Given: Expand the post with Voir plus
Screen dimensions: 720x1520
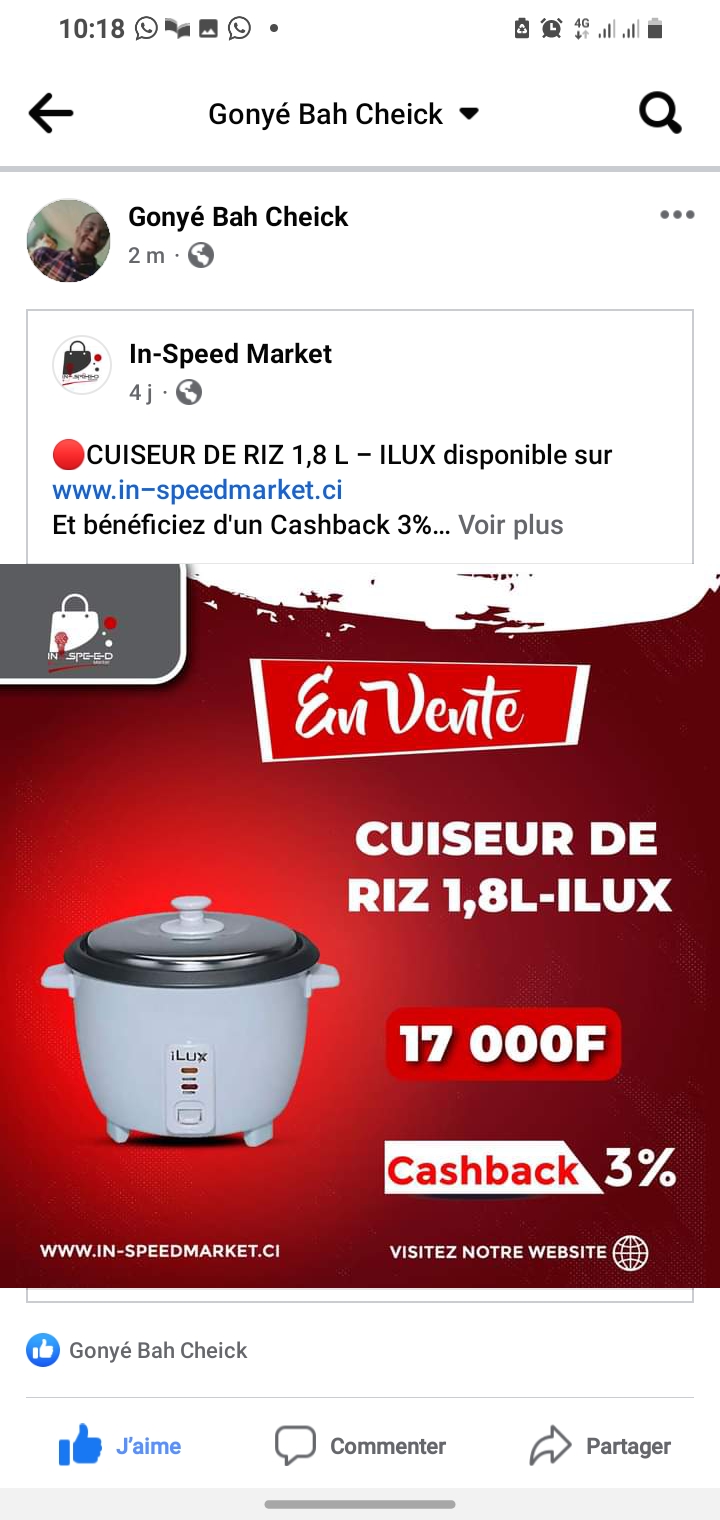Looking at the screenshot, I should coord(511,525).
